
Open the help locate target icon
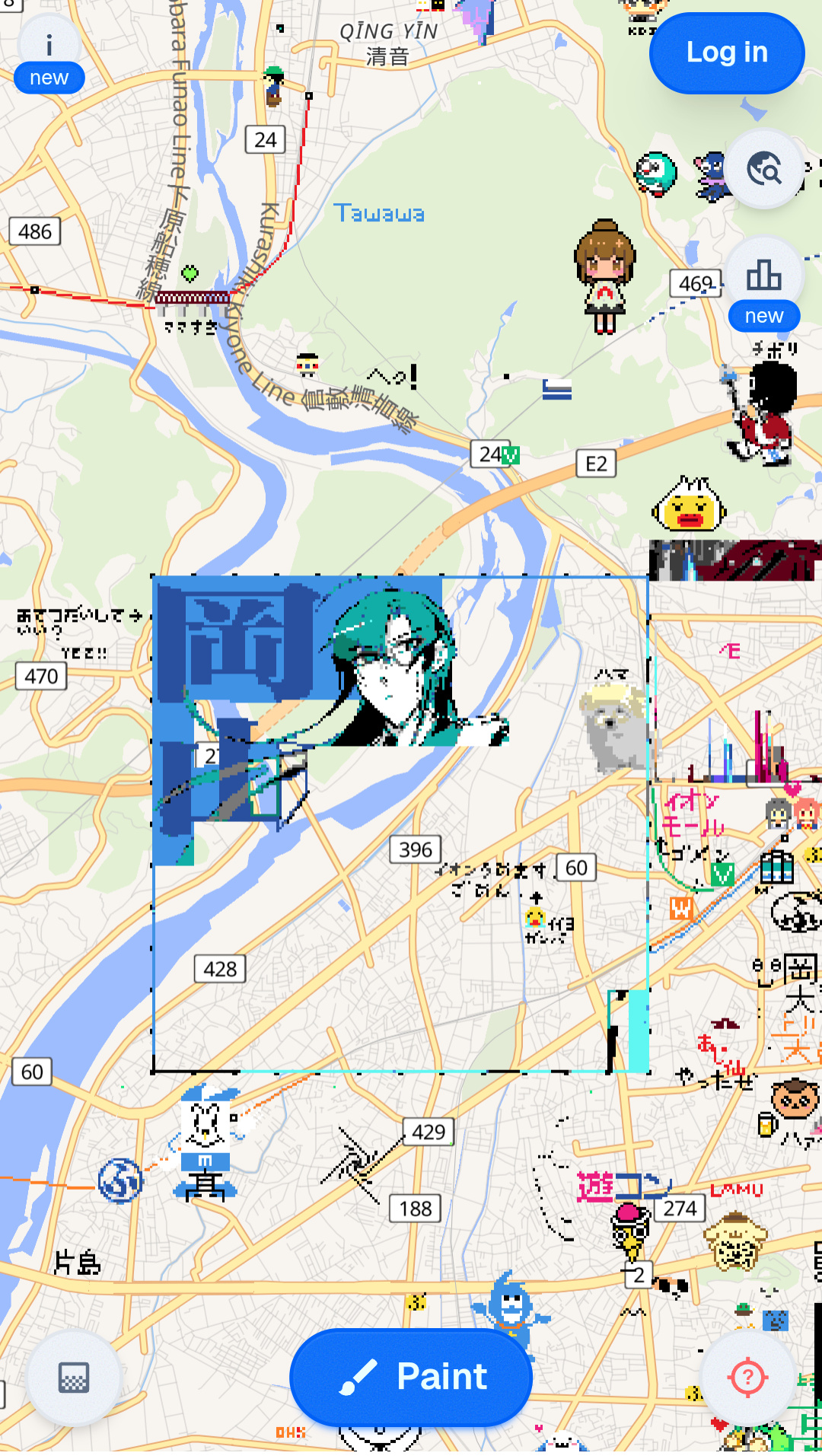(747, 1377)
